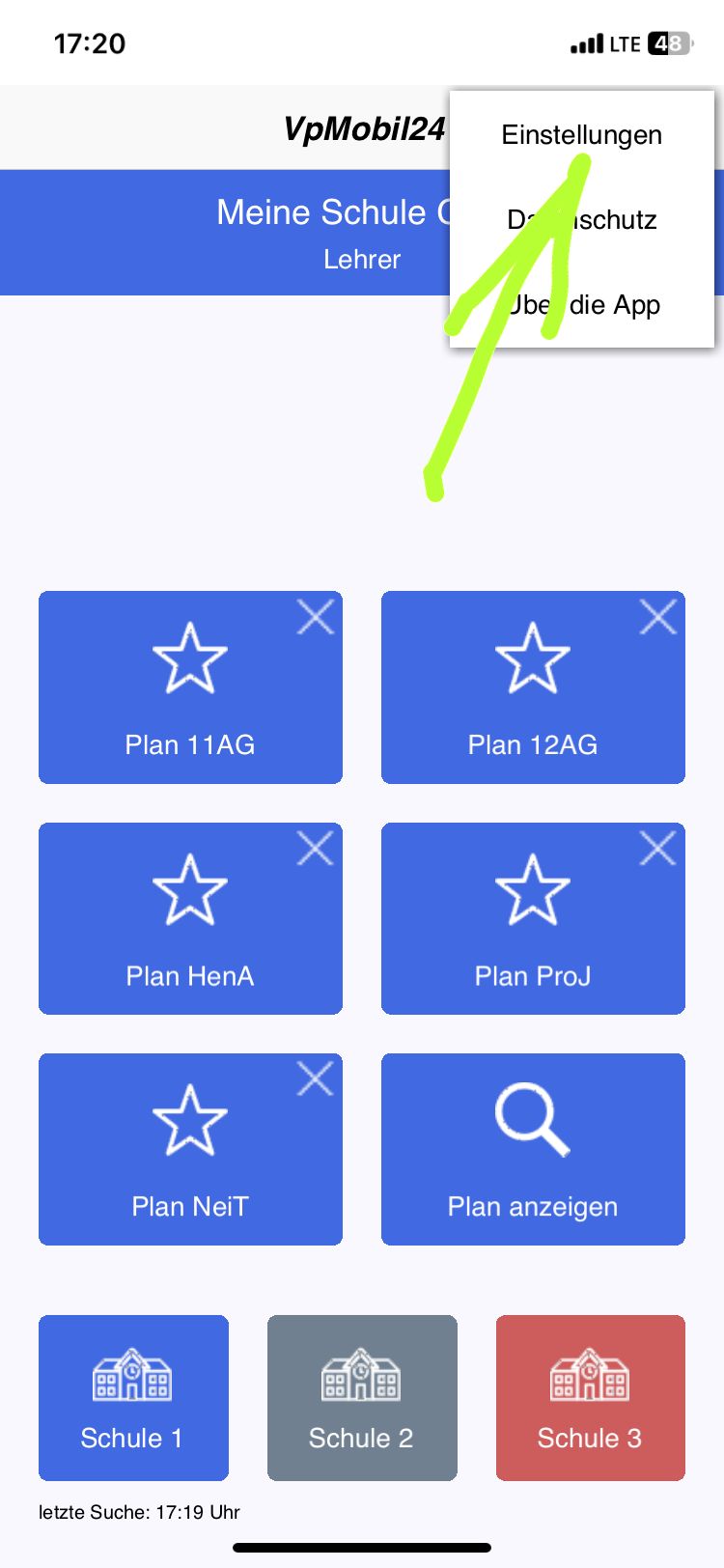
Task: Open Einstellungen from the dropdown menu
Action: [582, 135]
